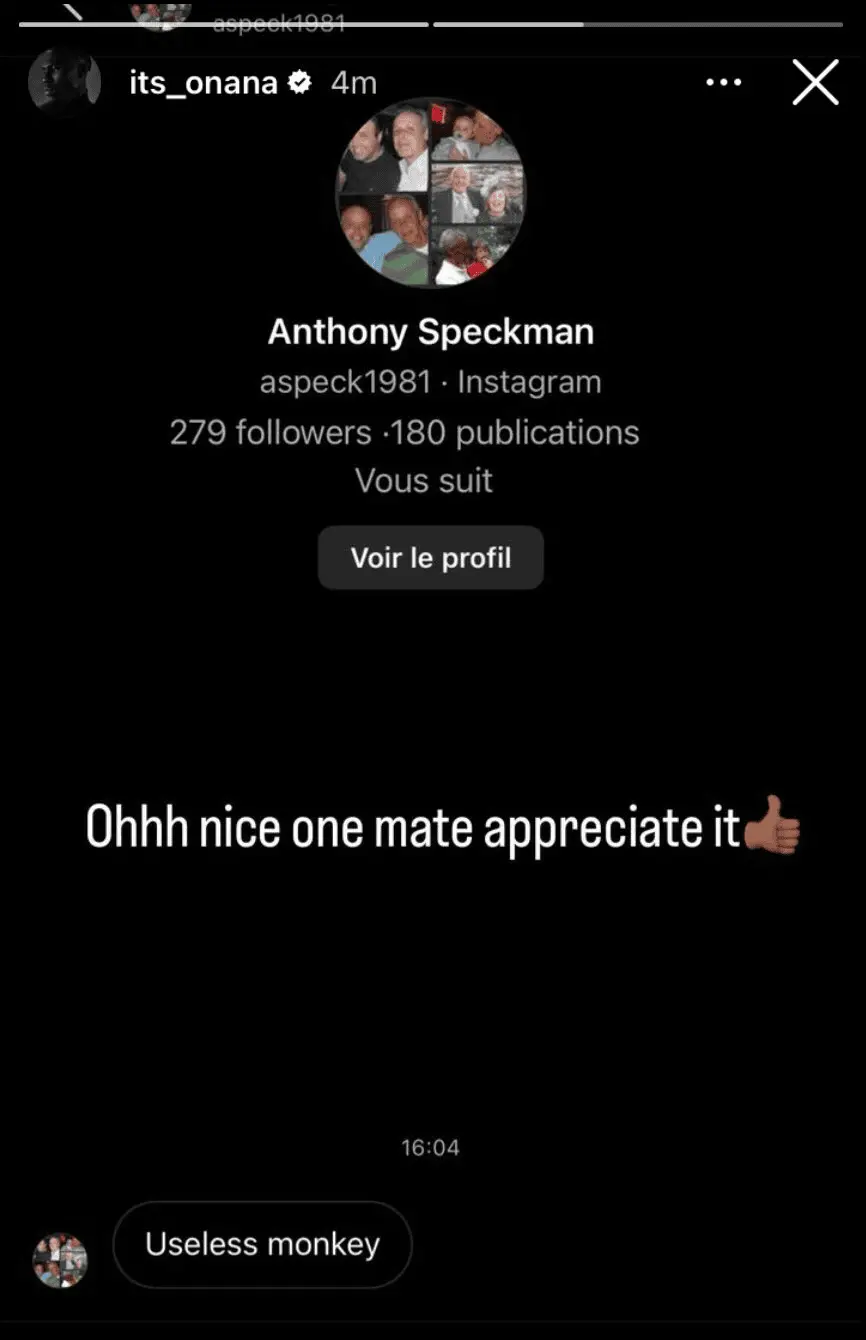Close the story viewer
This screenshot has height=1340, width=866.
click(x=815, y=82)
